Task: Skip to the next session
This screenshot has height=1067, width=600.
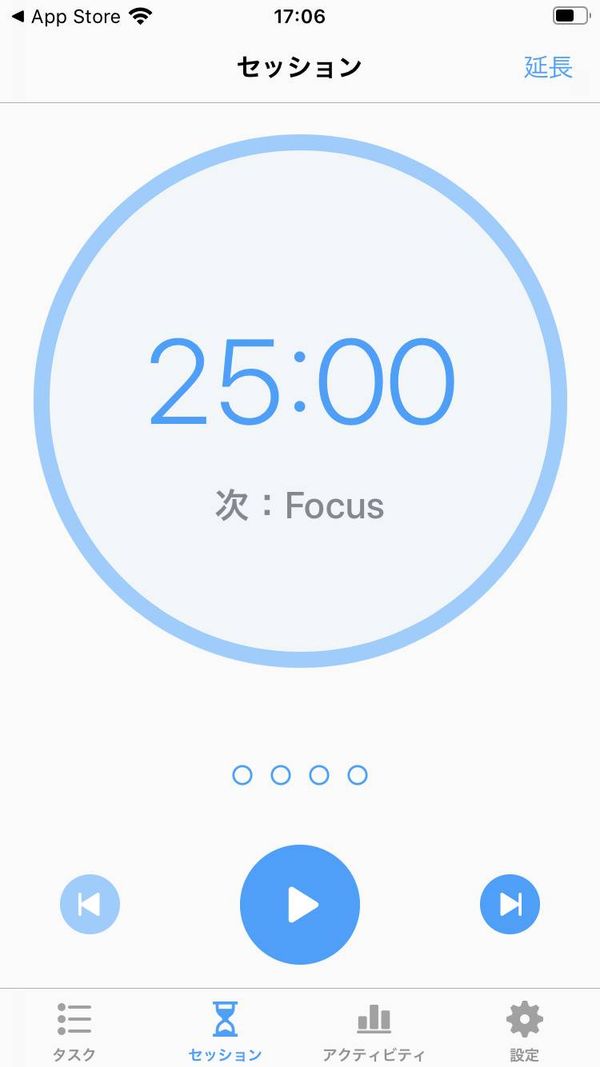Action: click(x=510, y=904)
